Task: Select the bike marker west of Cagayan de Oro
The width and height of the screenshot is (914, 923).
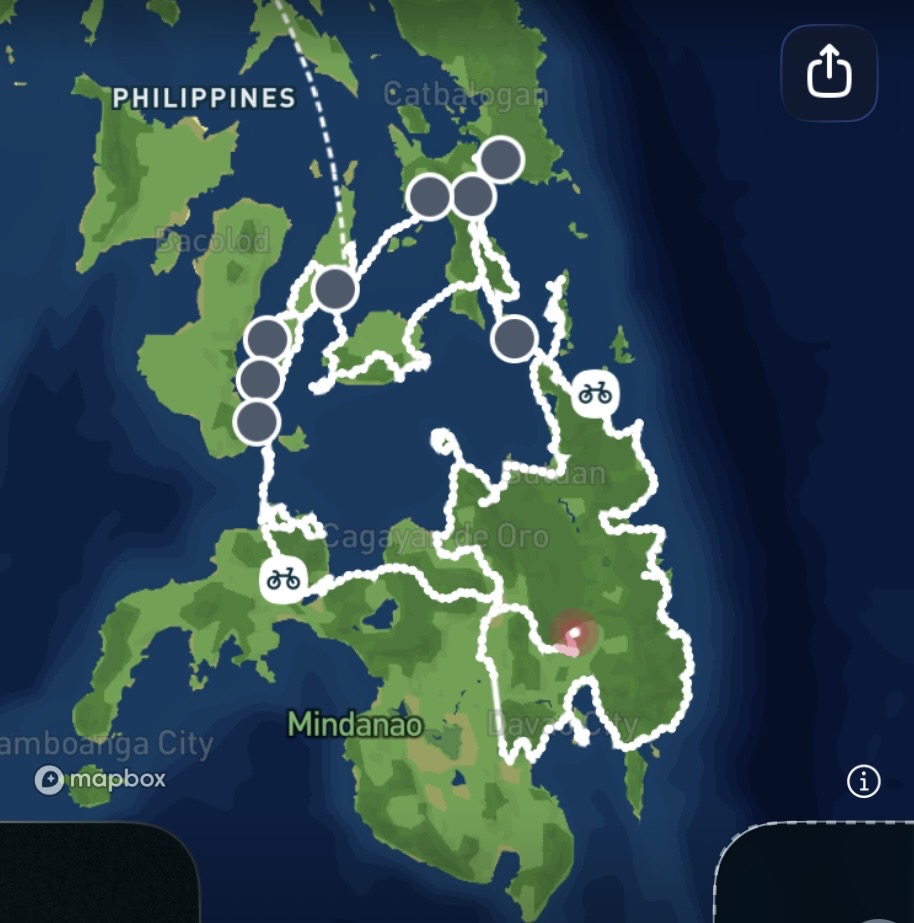Action: (283, 578)
